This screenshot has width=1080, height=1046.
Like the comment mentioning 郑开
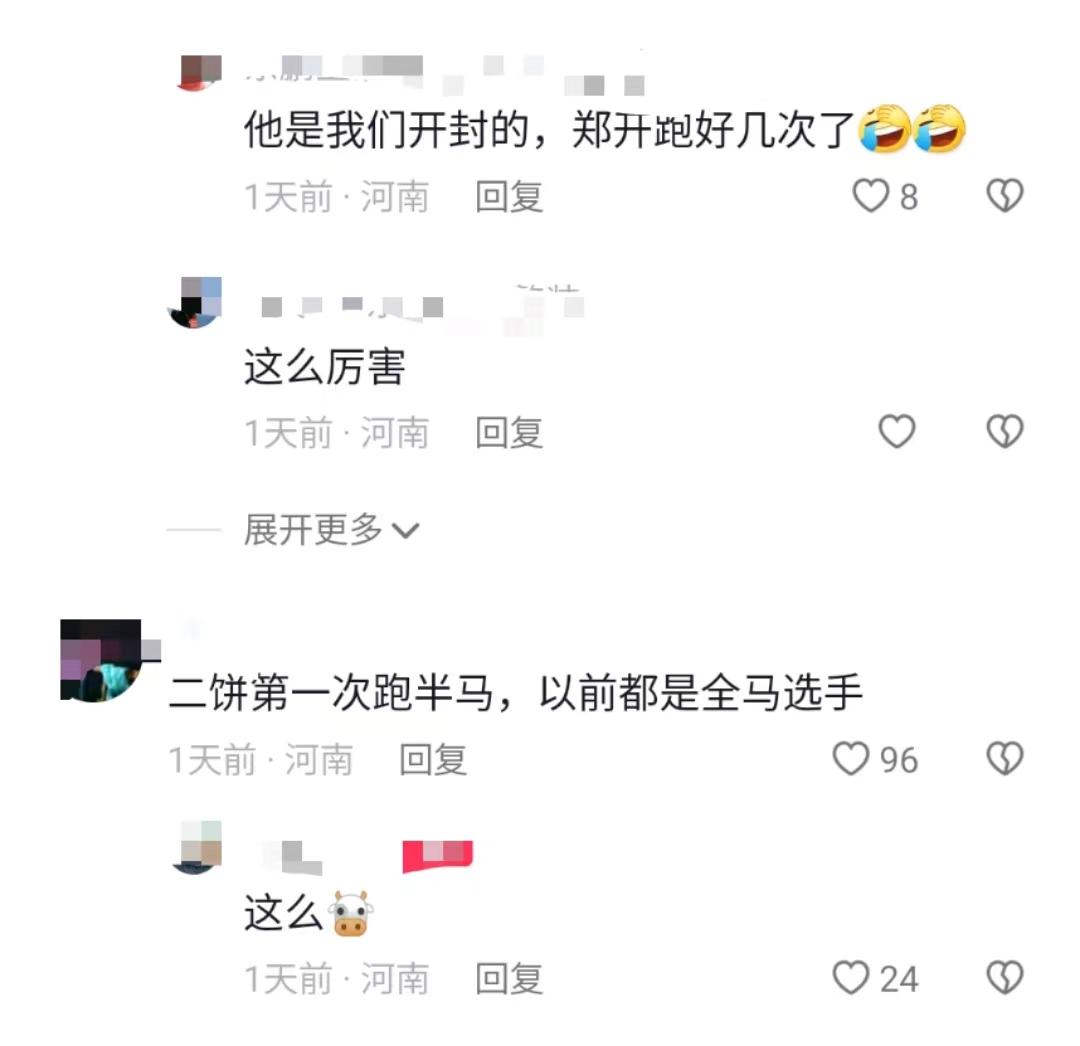pyautogui.click(x=871, y=197)
